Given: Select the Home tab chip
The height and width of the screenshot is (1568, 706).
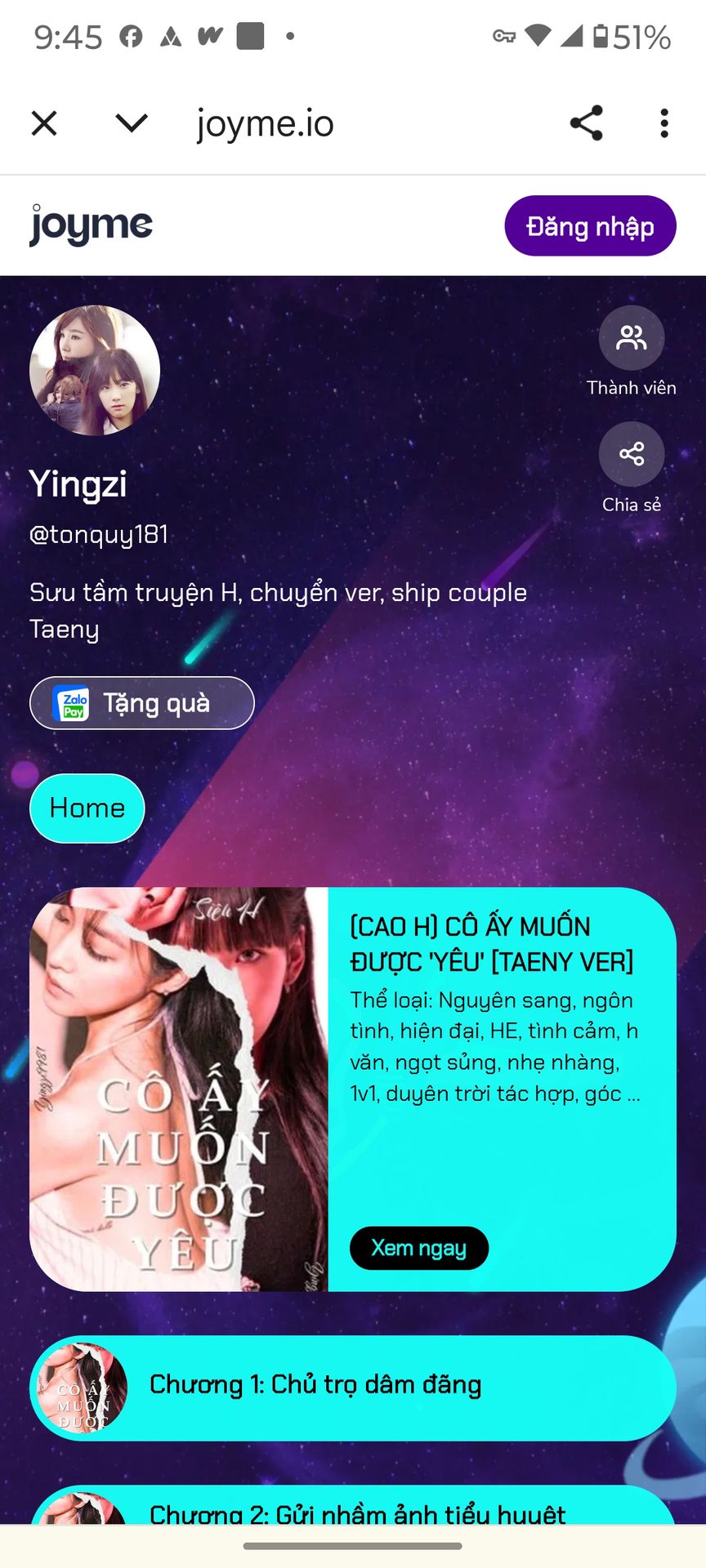Looking at the screenshot, I should coord(87,808).
